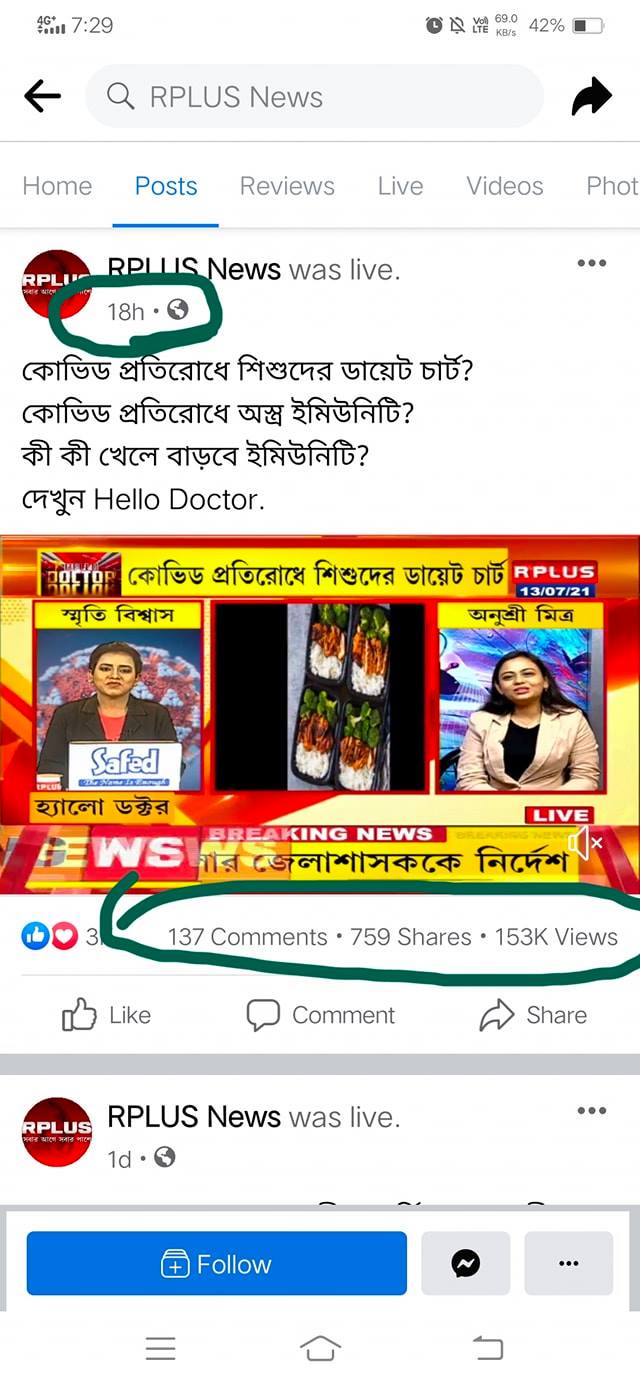
Task: Tap the RPLUS News search field
Action: (x=314, y=97)
